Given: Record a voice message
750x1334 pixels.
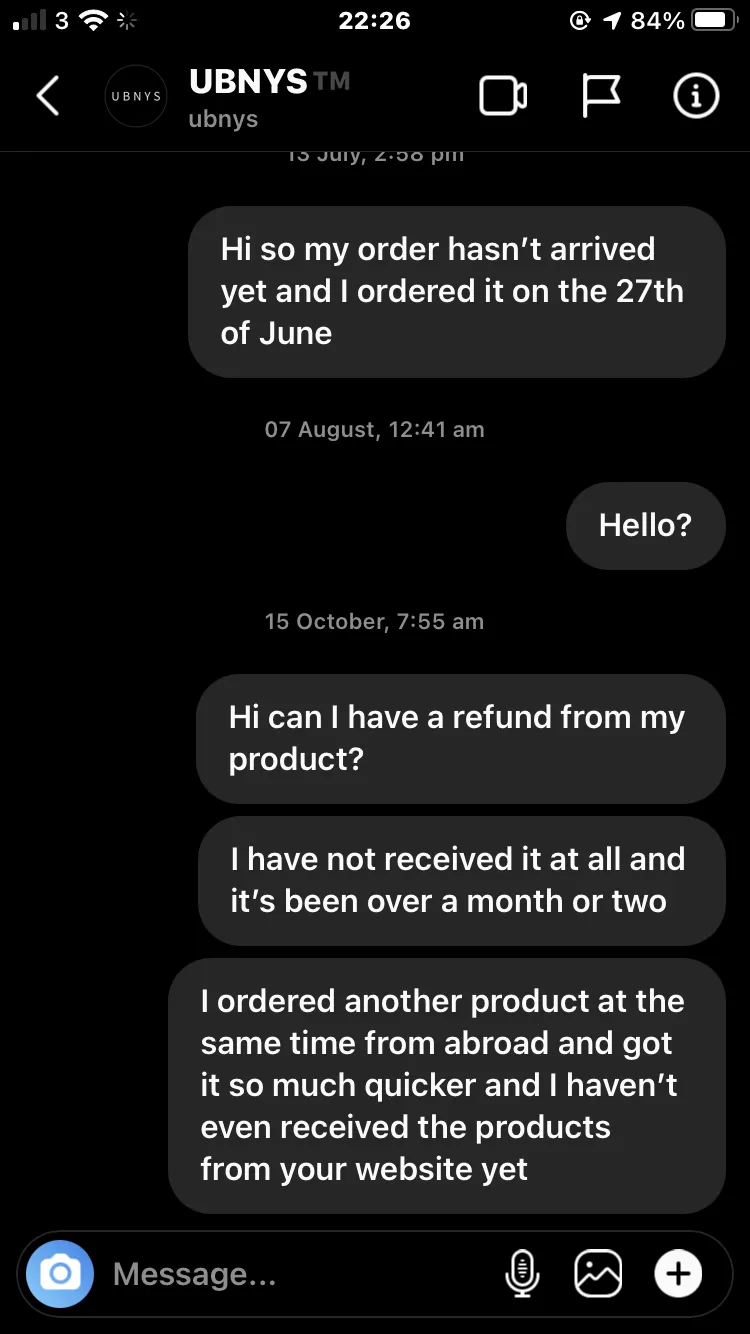Looking at the screenshot, I should [522, 1273].
